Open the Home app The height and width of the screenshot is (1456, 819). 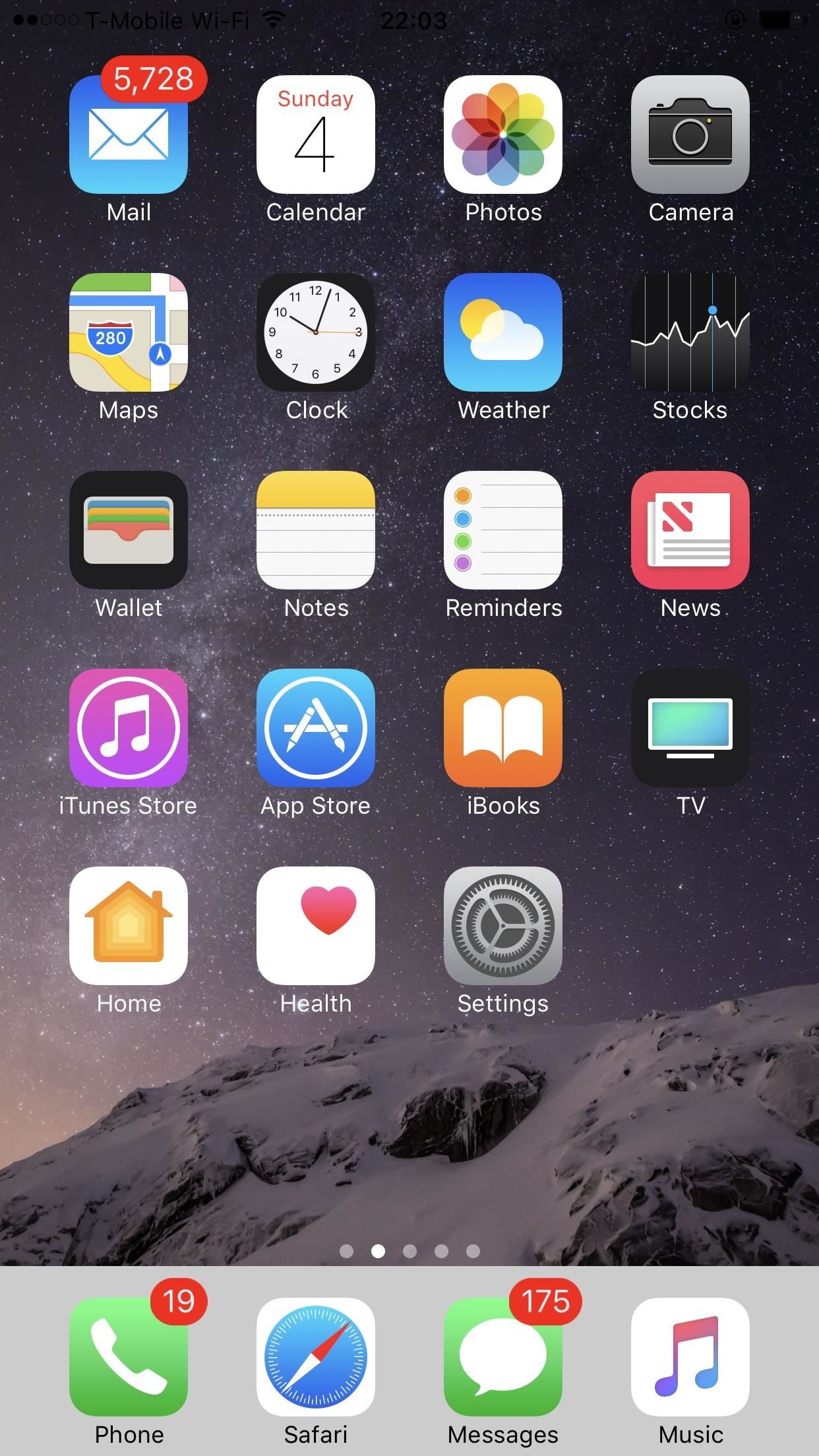point(129,928)
